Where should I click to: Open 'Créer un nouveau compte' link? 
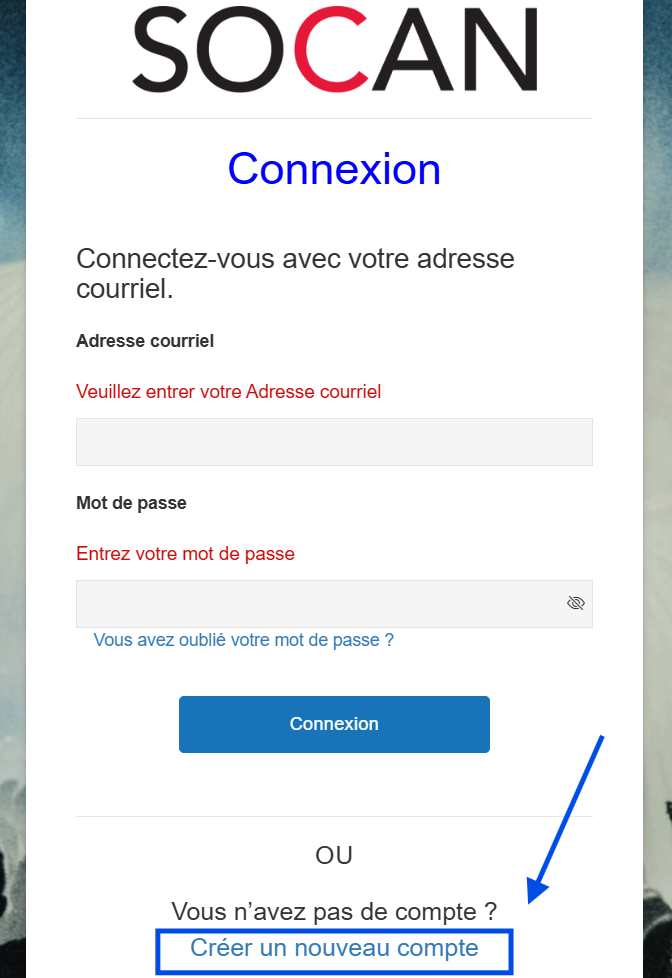click(334, 948)
